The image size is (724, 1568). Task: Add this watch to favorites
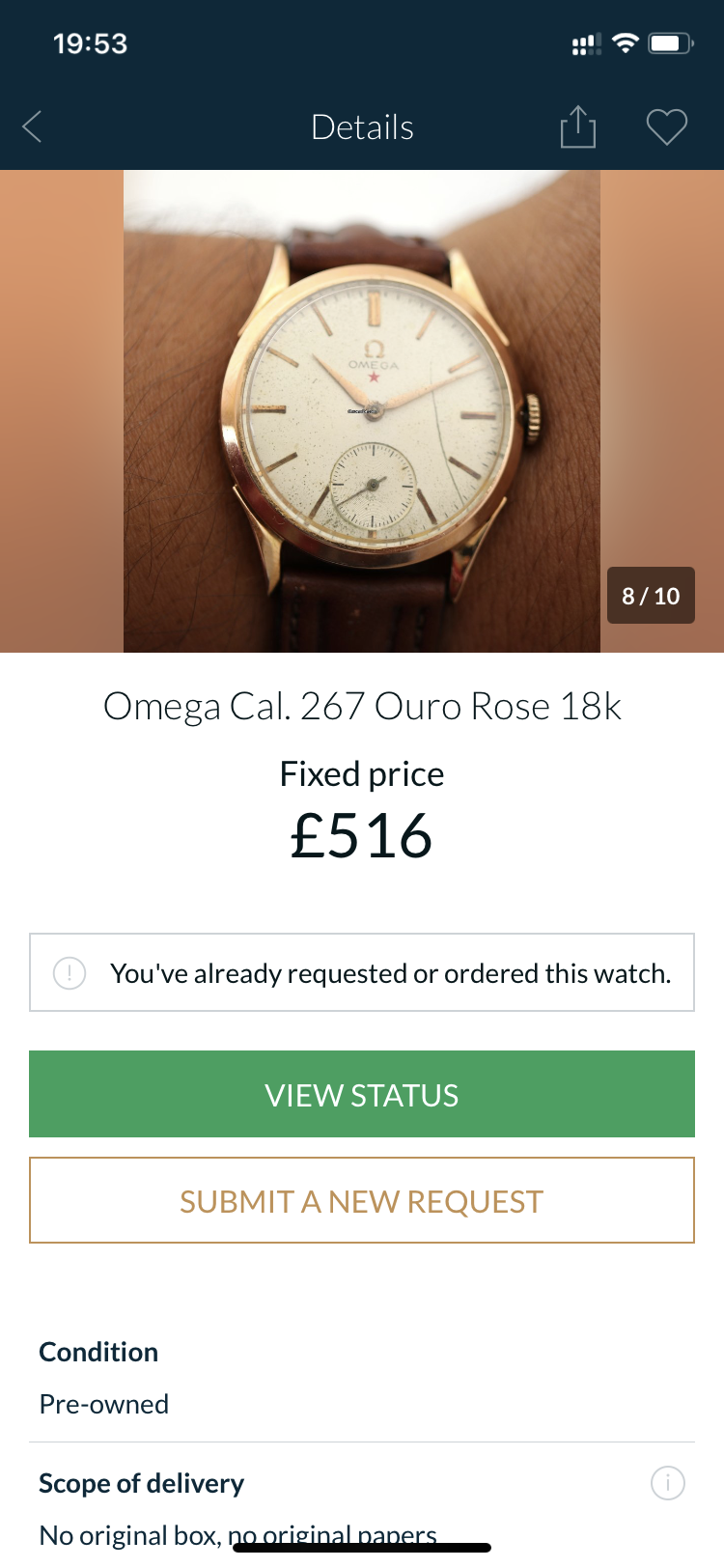666,126
